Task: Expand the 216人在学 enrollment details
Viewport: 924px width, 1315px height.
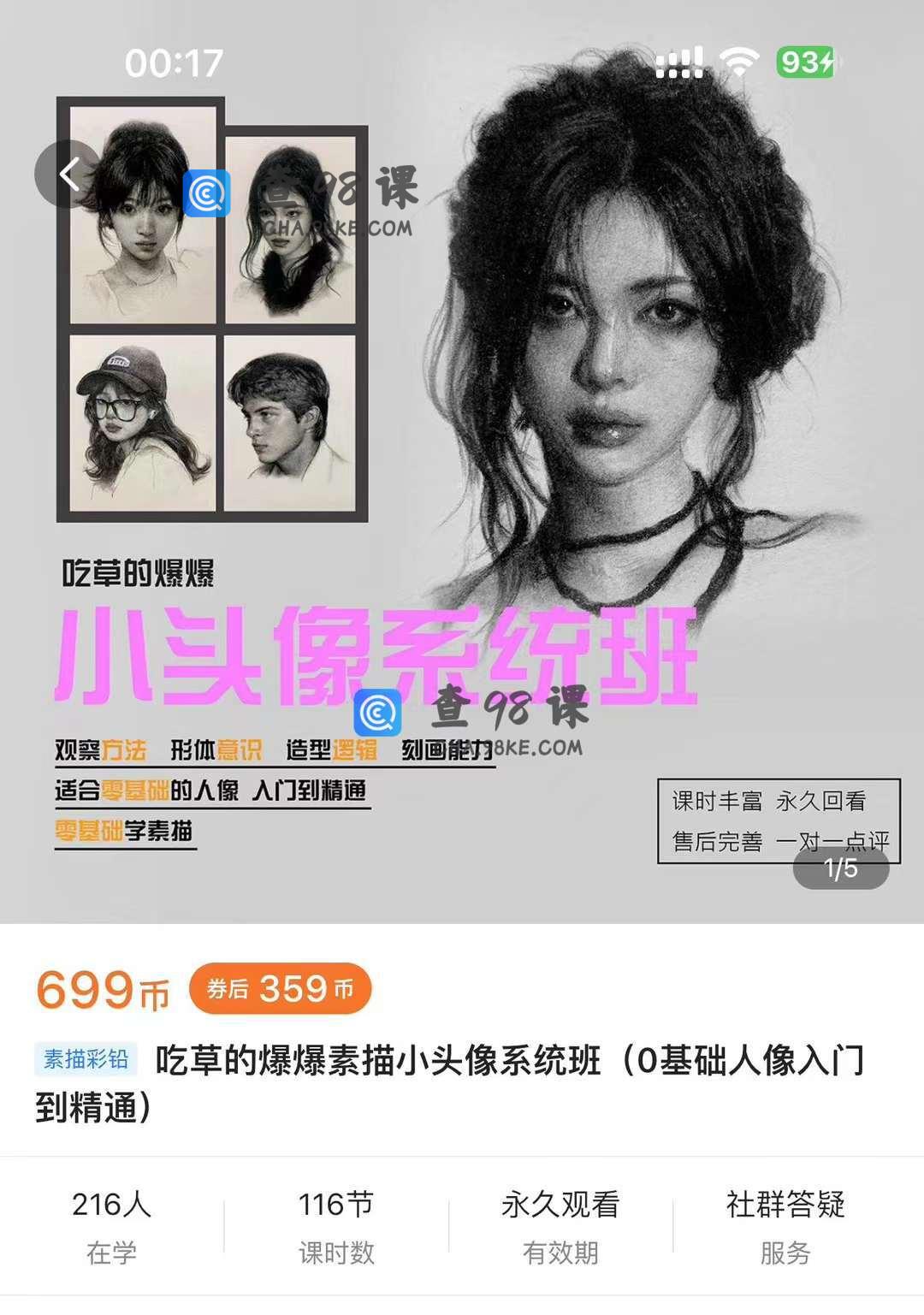Action: pos(110,1229)
